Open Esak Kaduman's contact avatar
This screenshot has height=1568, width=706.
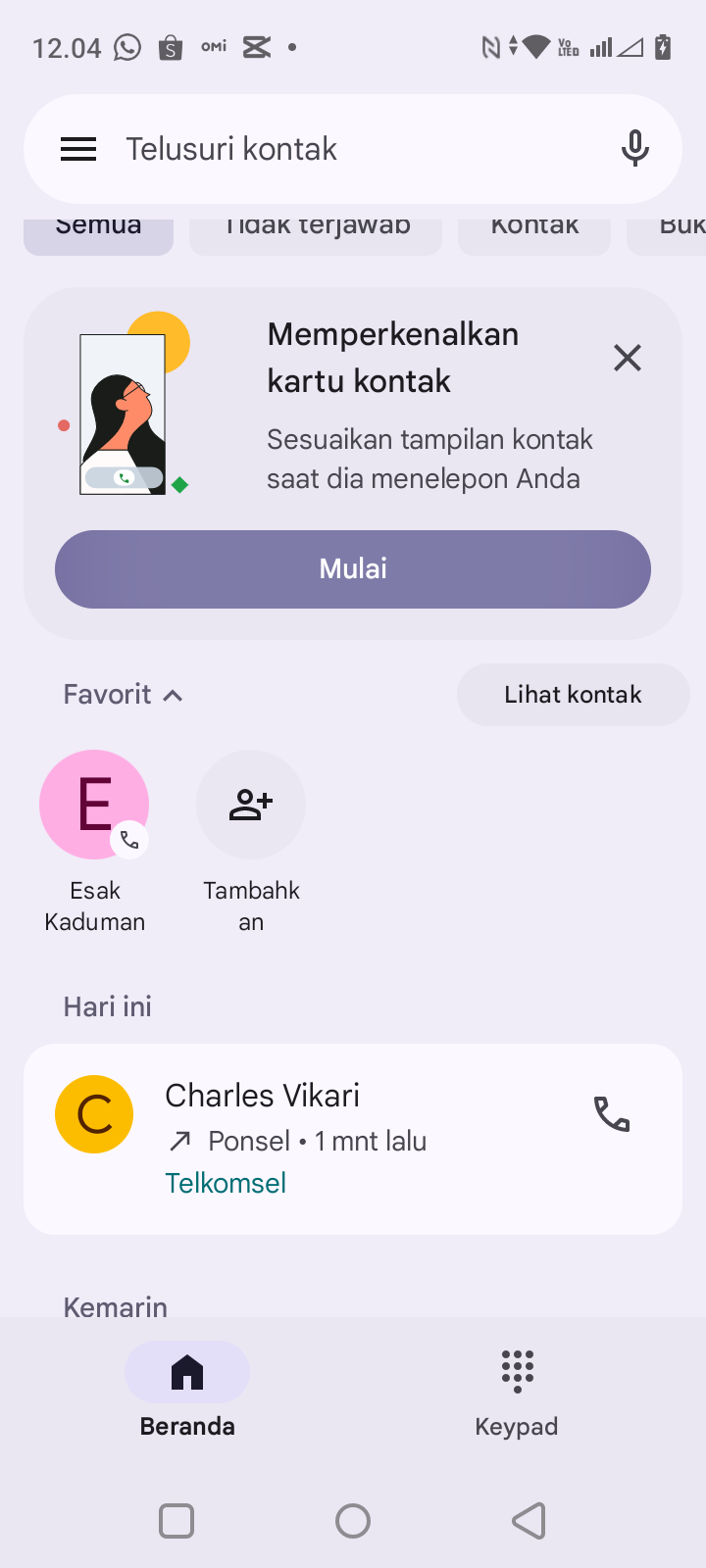(x=93, y=804)
